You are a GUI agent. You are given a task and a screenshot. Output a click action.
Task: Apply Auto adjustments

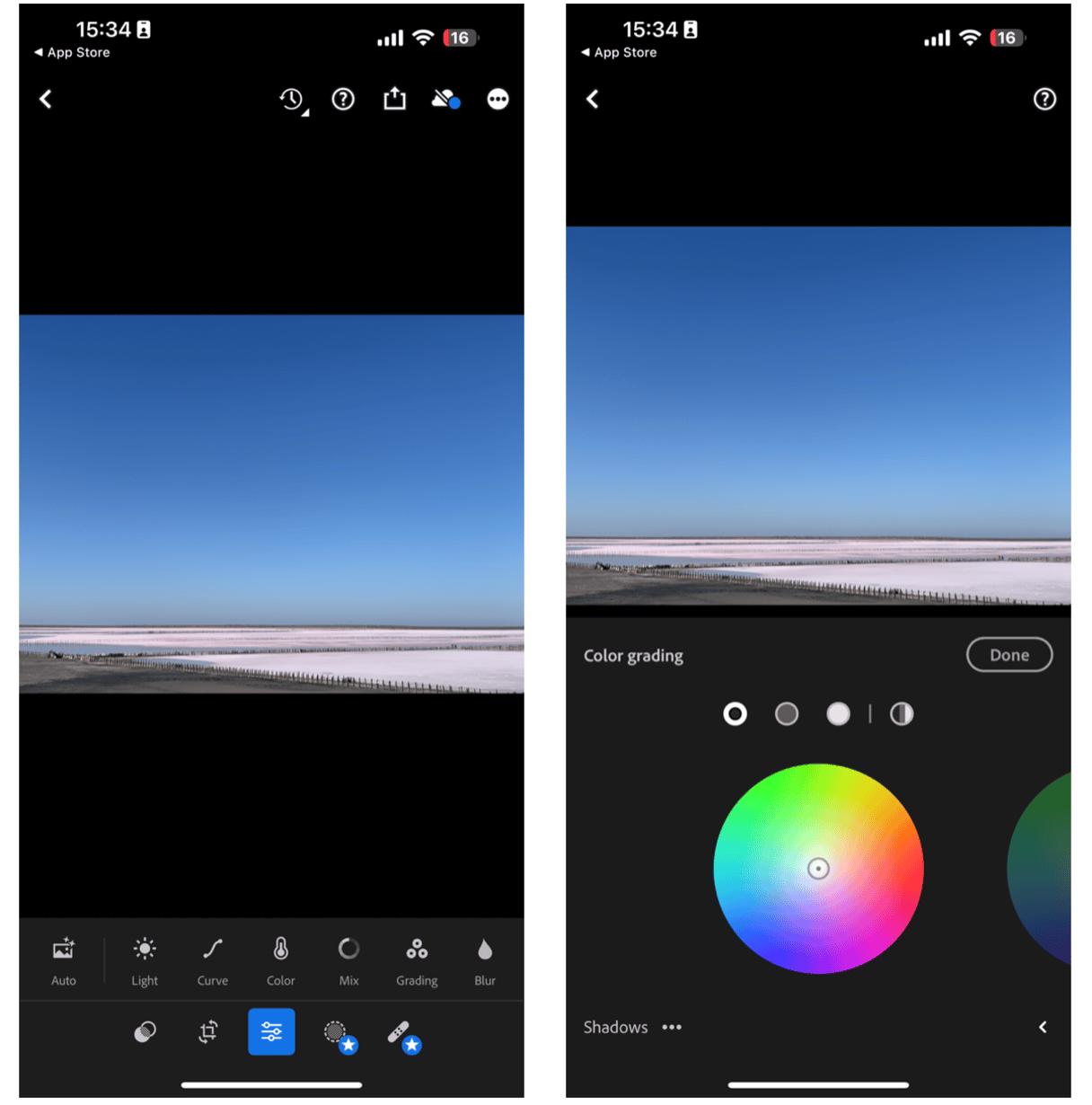click(x=64, y=961)
